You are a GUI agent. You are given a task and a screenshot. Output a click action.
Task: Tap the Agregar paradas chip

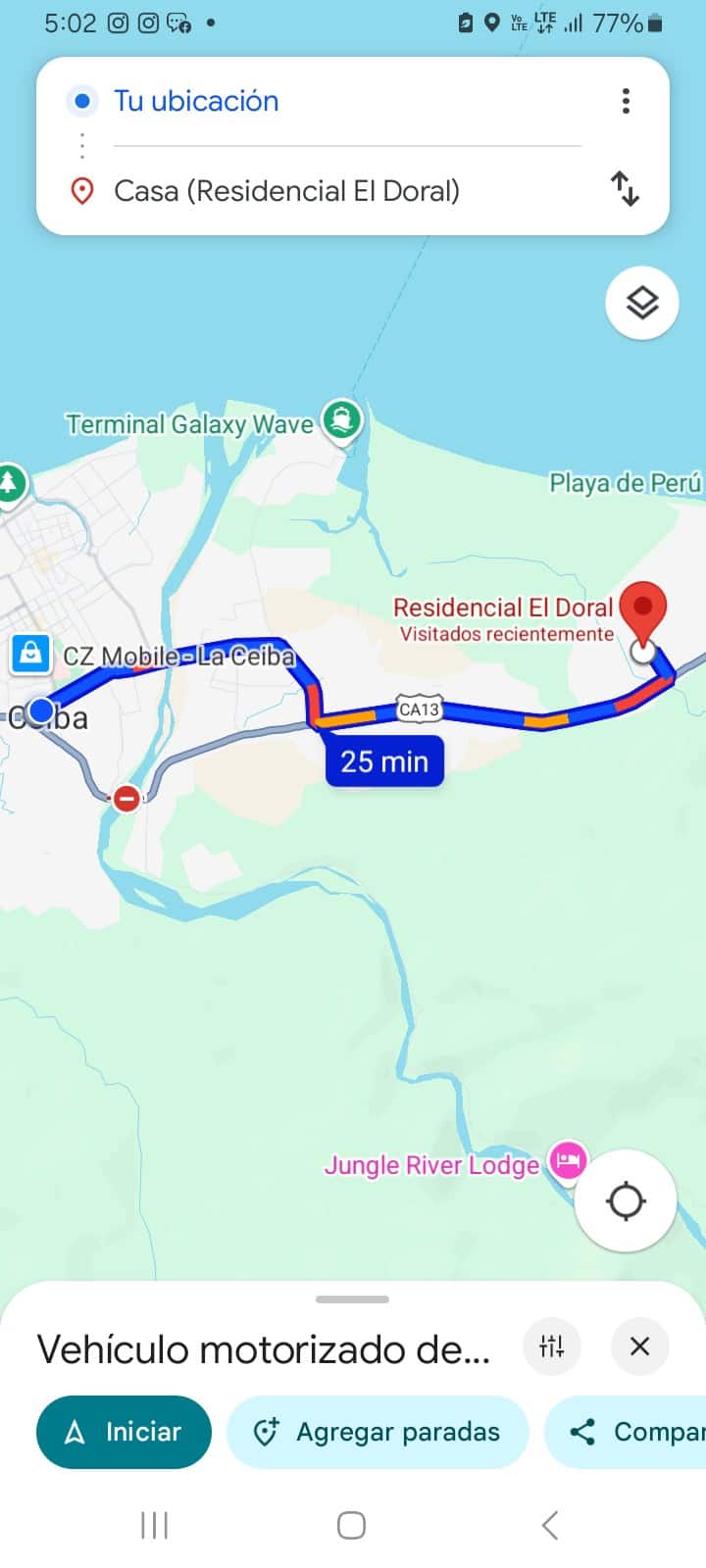378,1432
